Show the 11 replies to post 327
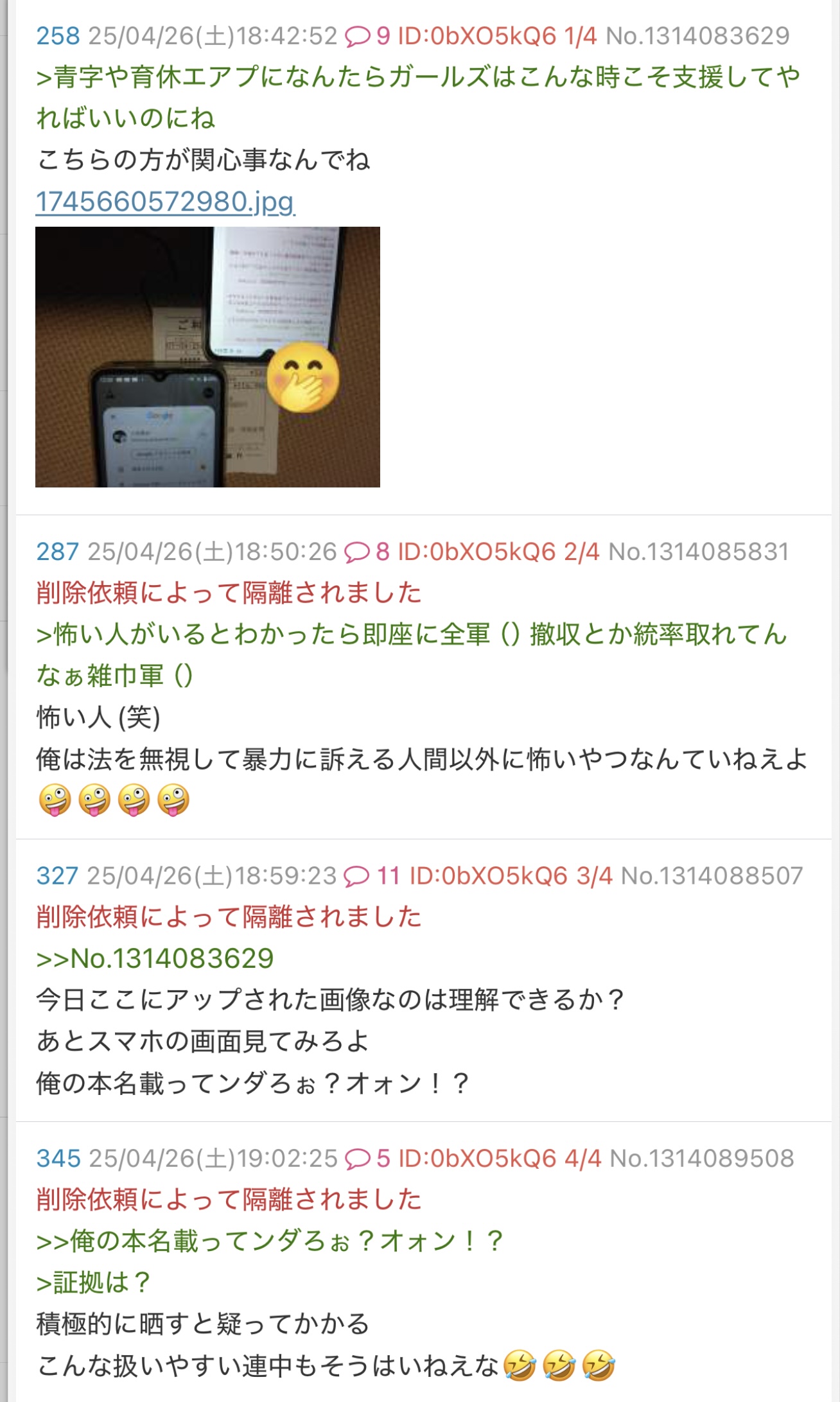 372,875
